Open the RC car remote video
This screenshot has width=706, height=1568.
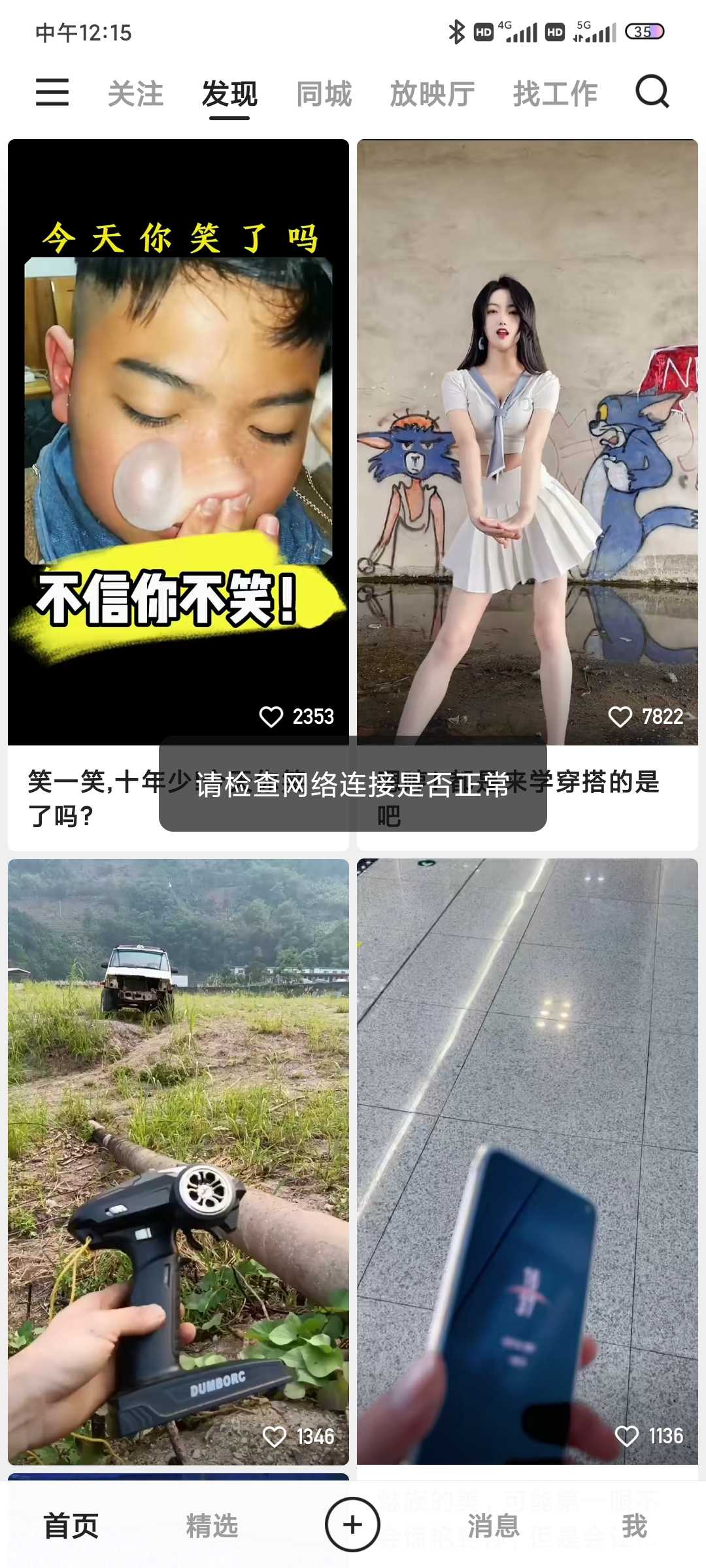pos(178,1150)
